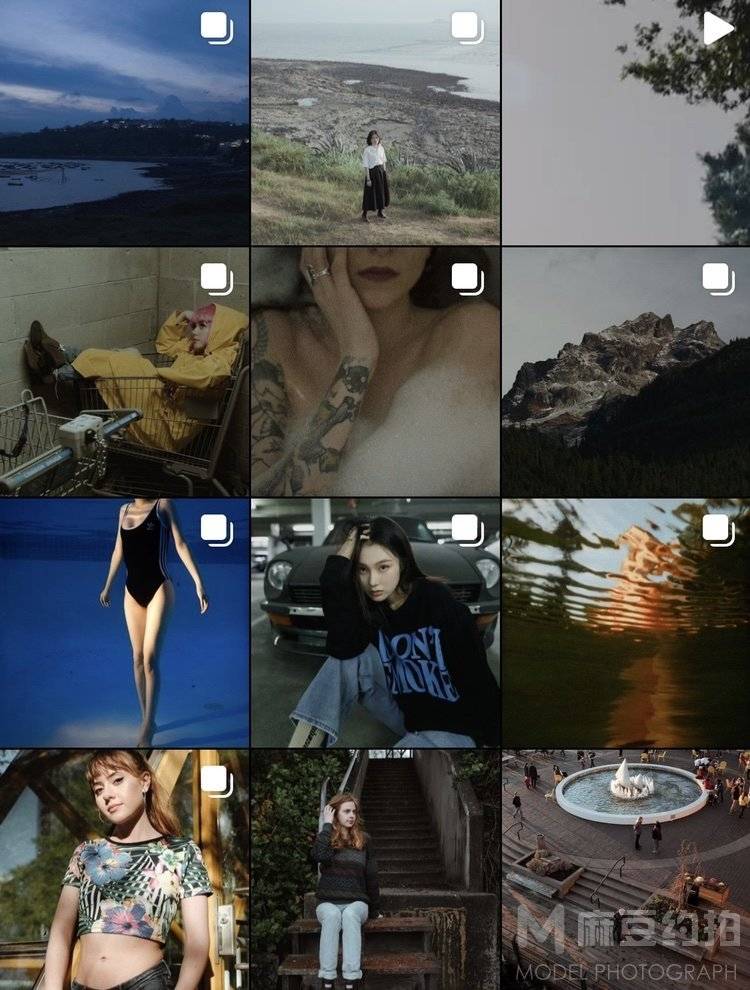Play the video post with tree branches
The height and width of the screenshot is (990, 750).
626,122
